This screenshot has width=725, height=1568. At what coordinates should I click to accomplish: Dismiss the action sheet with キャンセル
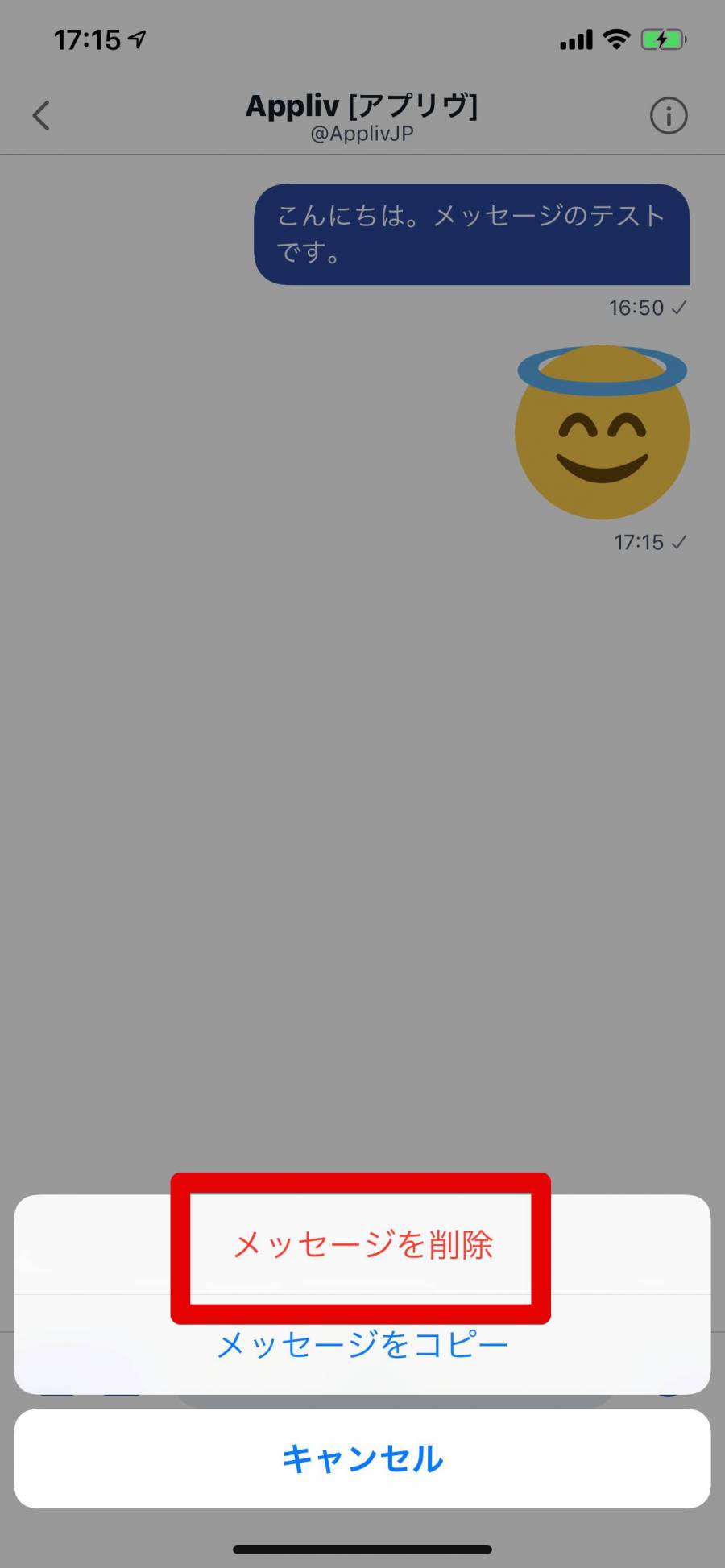[x=362, y=1458]
